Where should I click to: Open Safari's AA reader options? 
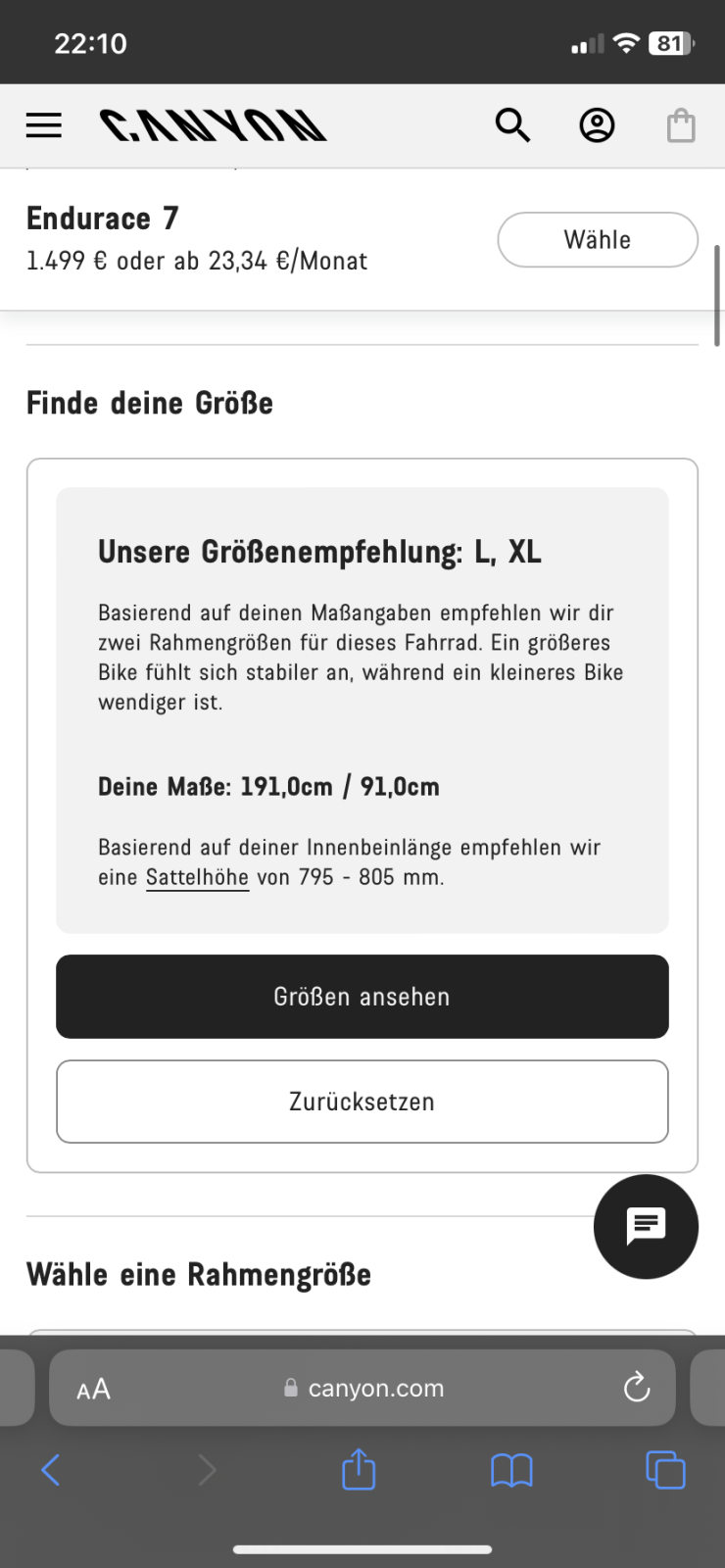coord(94,1389)
